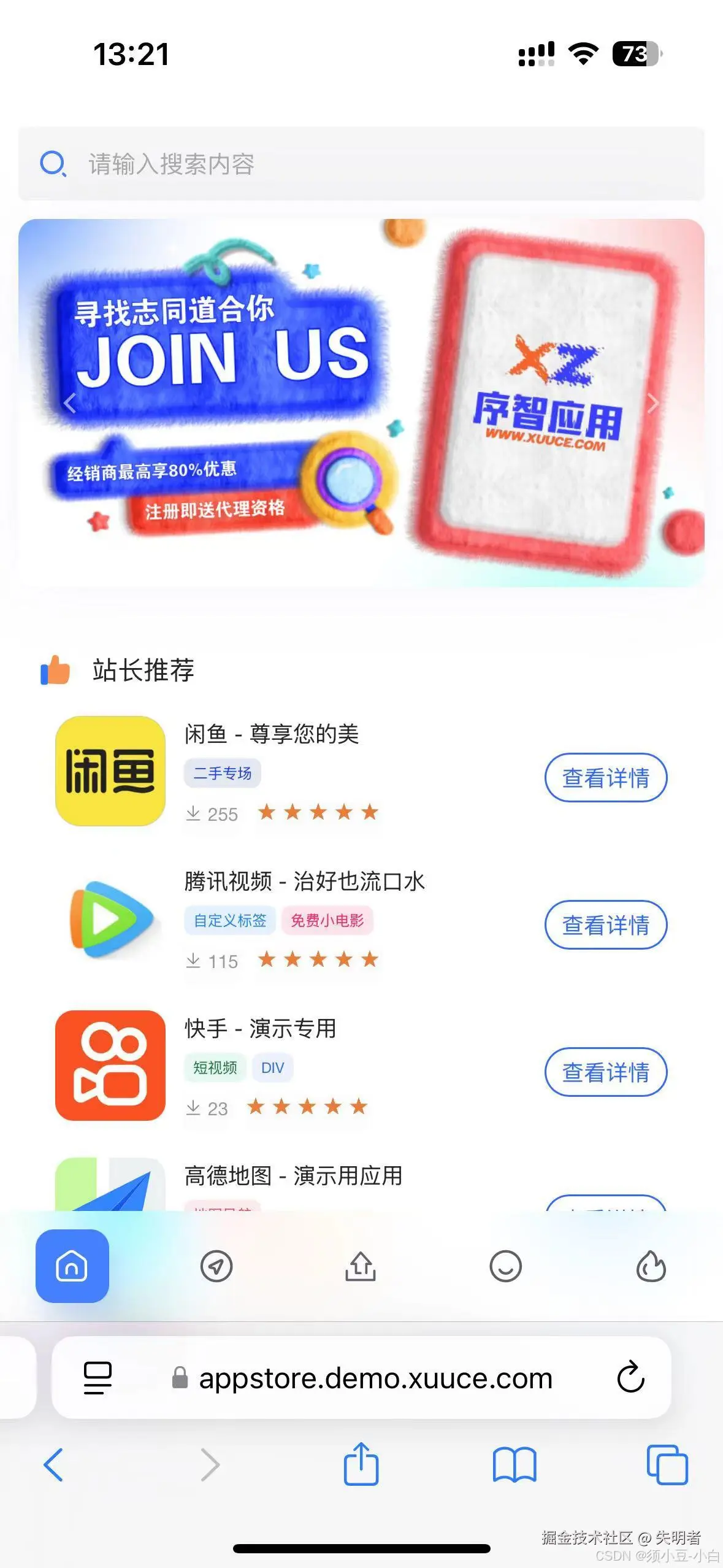Open the JOIN US promotional banner
The width and height of the screenshot is (723, 1568).
point(361,402)
